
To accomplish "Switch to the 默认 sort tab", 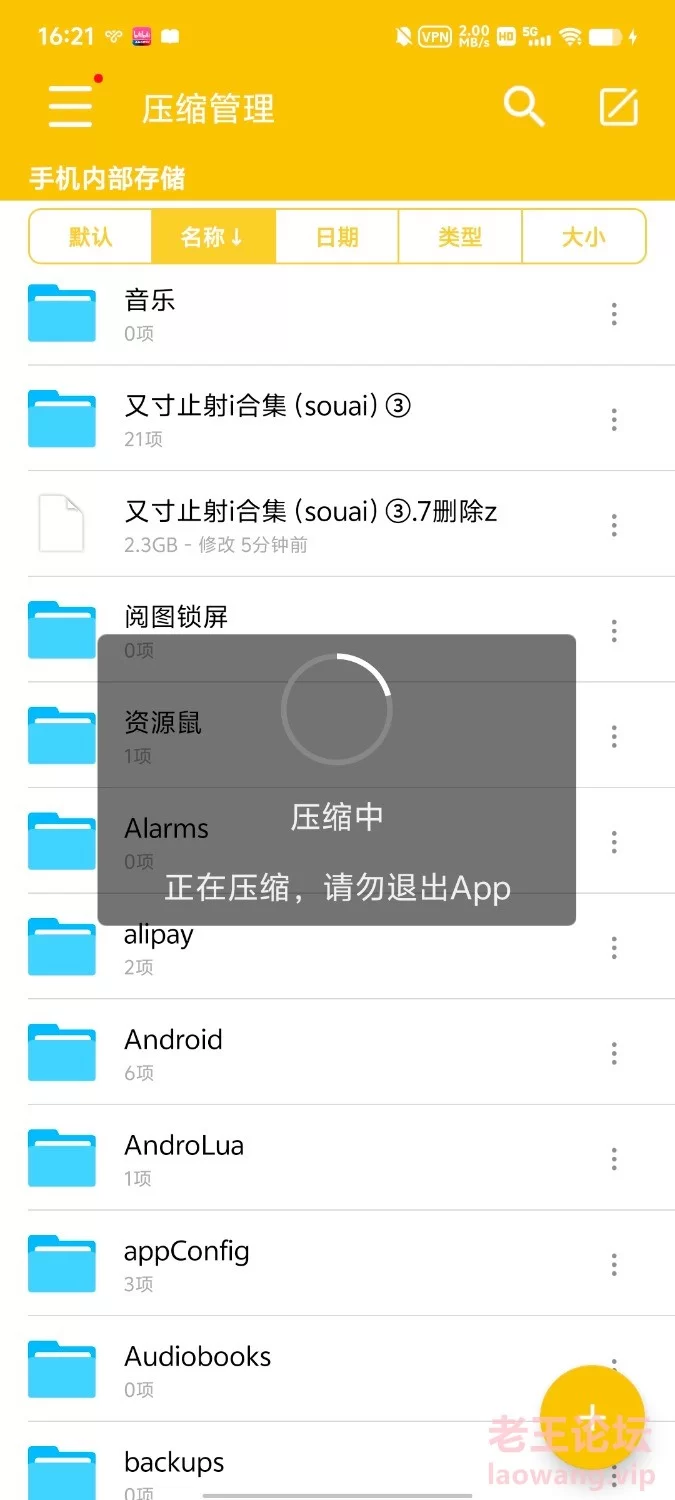I will point(91,237).
